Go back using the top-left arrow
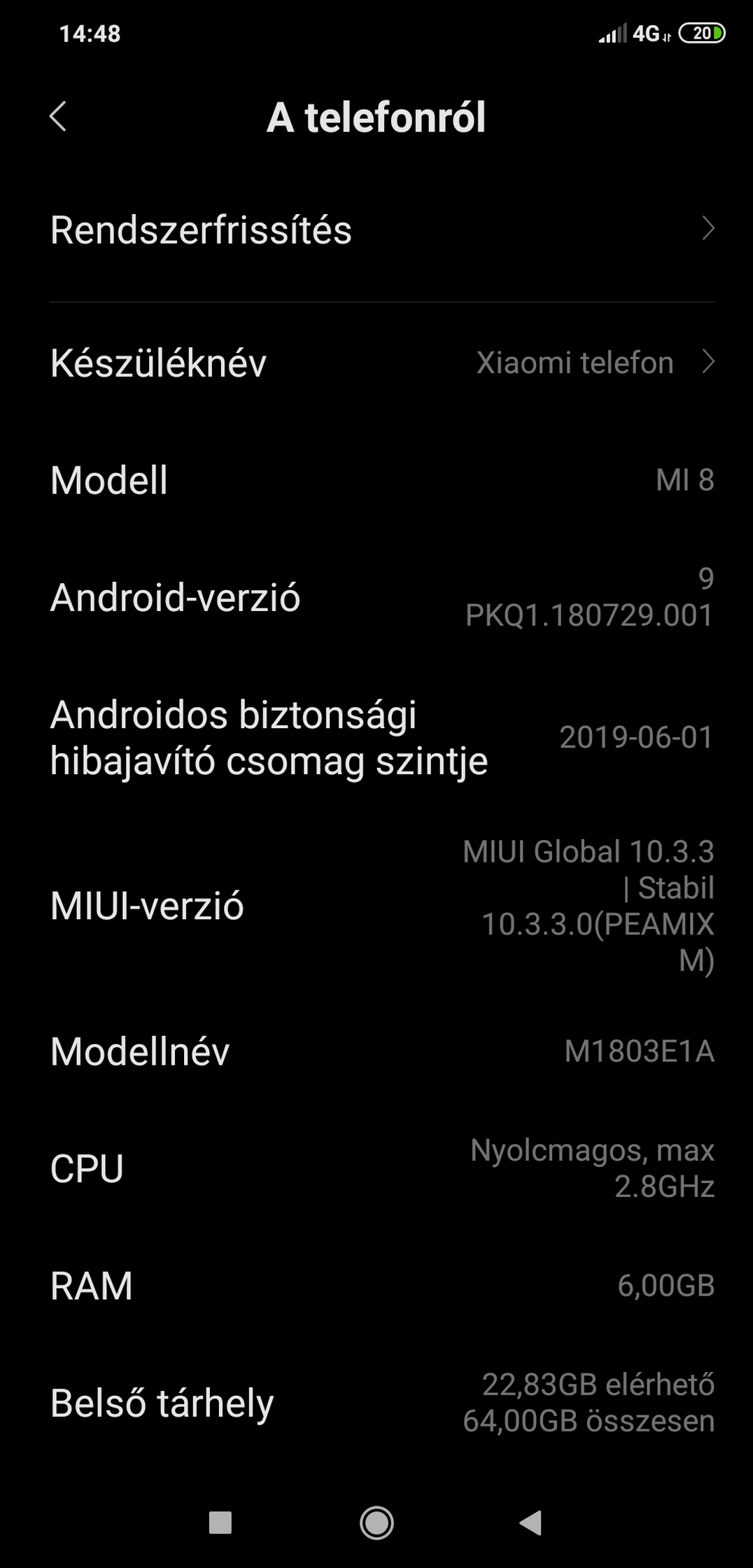 [x=59, y=116]
